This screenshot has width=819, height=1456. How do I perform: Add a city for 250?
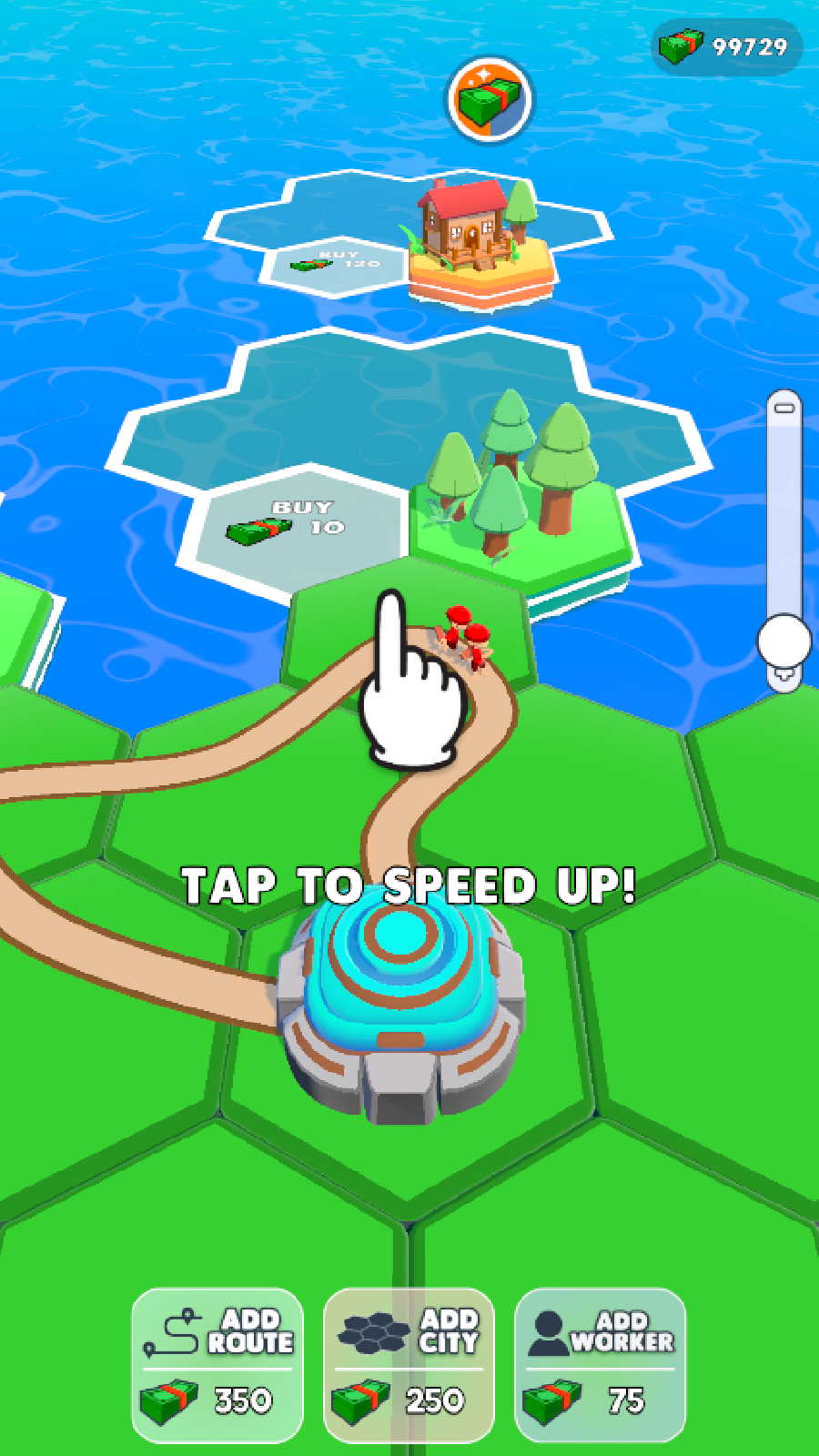tap(409, 1363)
